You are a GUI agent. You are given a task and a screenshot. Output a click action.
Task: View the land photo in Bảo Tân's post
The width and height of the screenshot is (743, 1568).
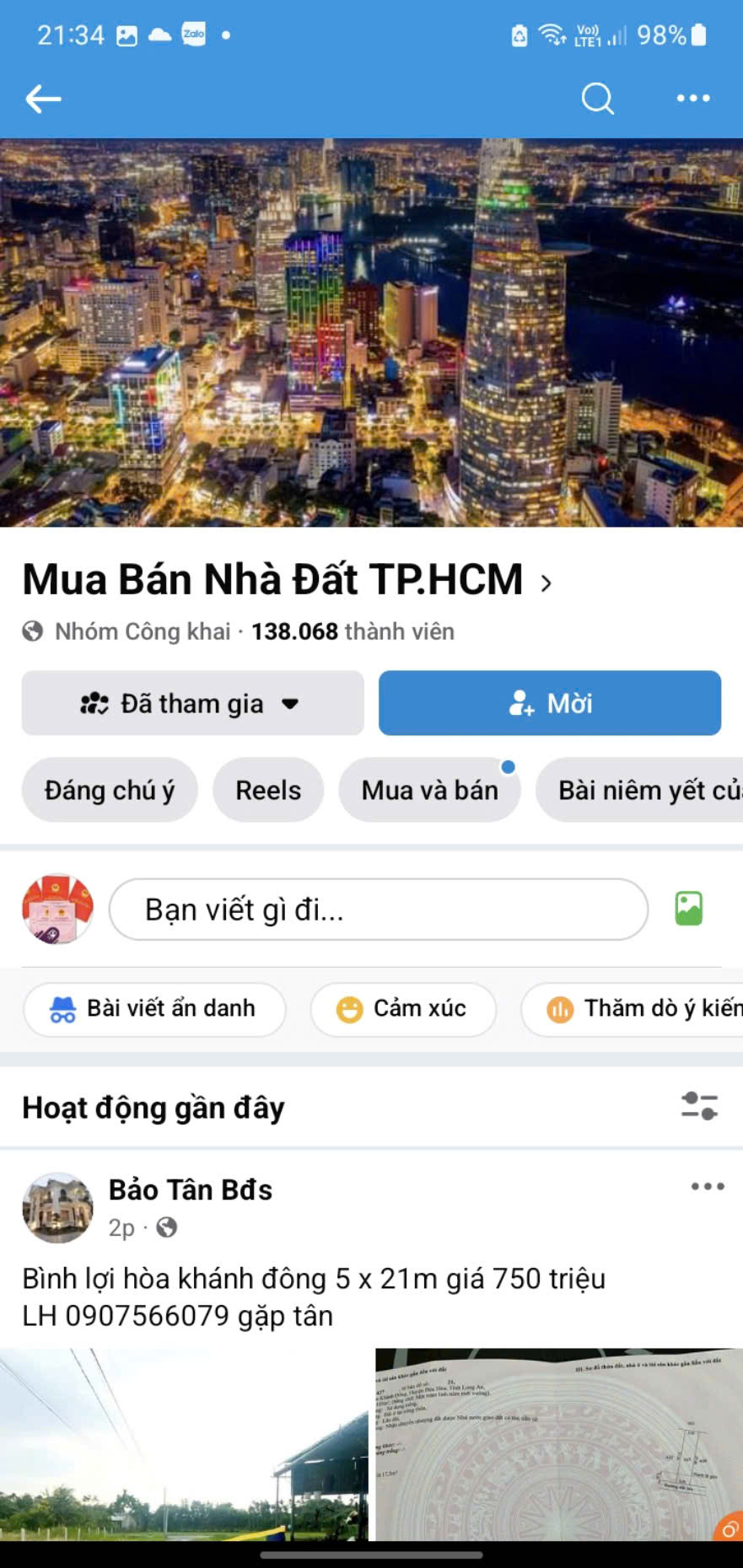coord(184,1445)
